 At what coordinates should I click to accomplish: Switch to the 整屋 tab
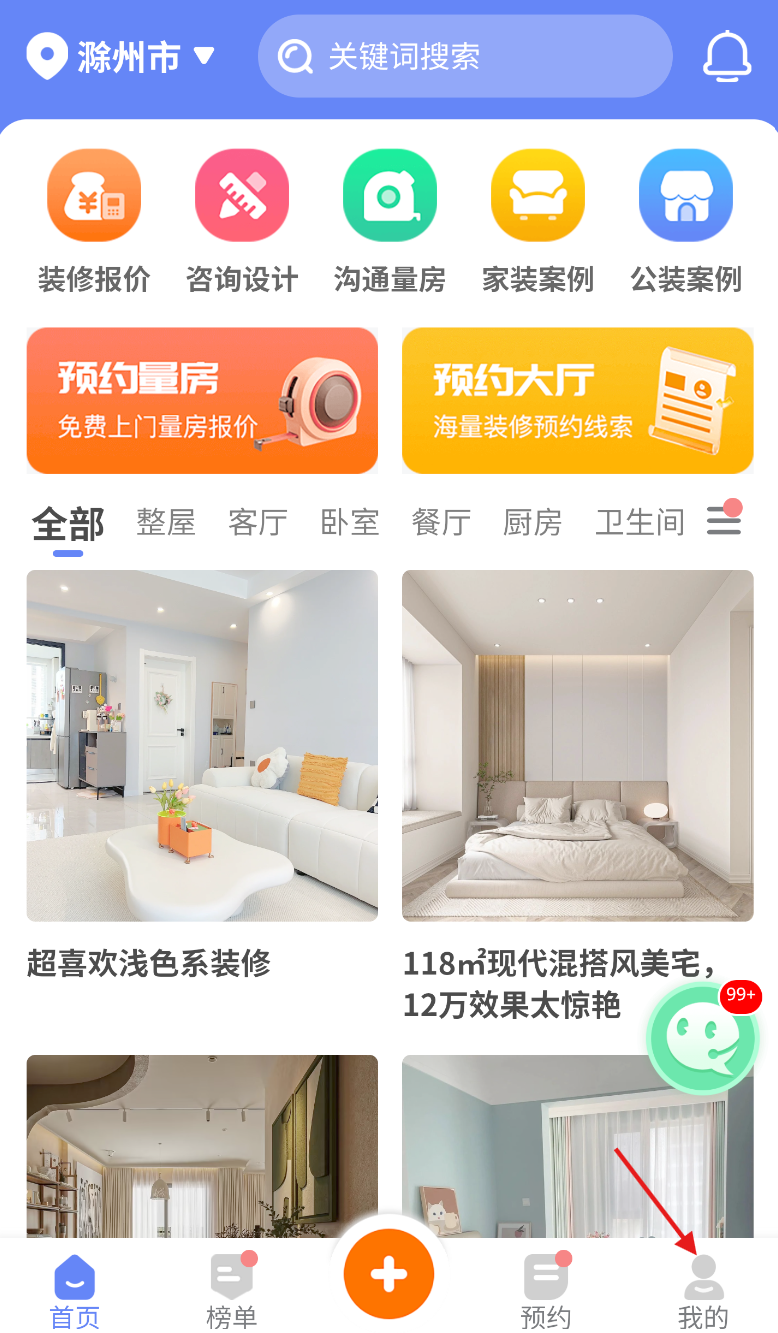[166, 522]
